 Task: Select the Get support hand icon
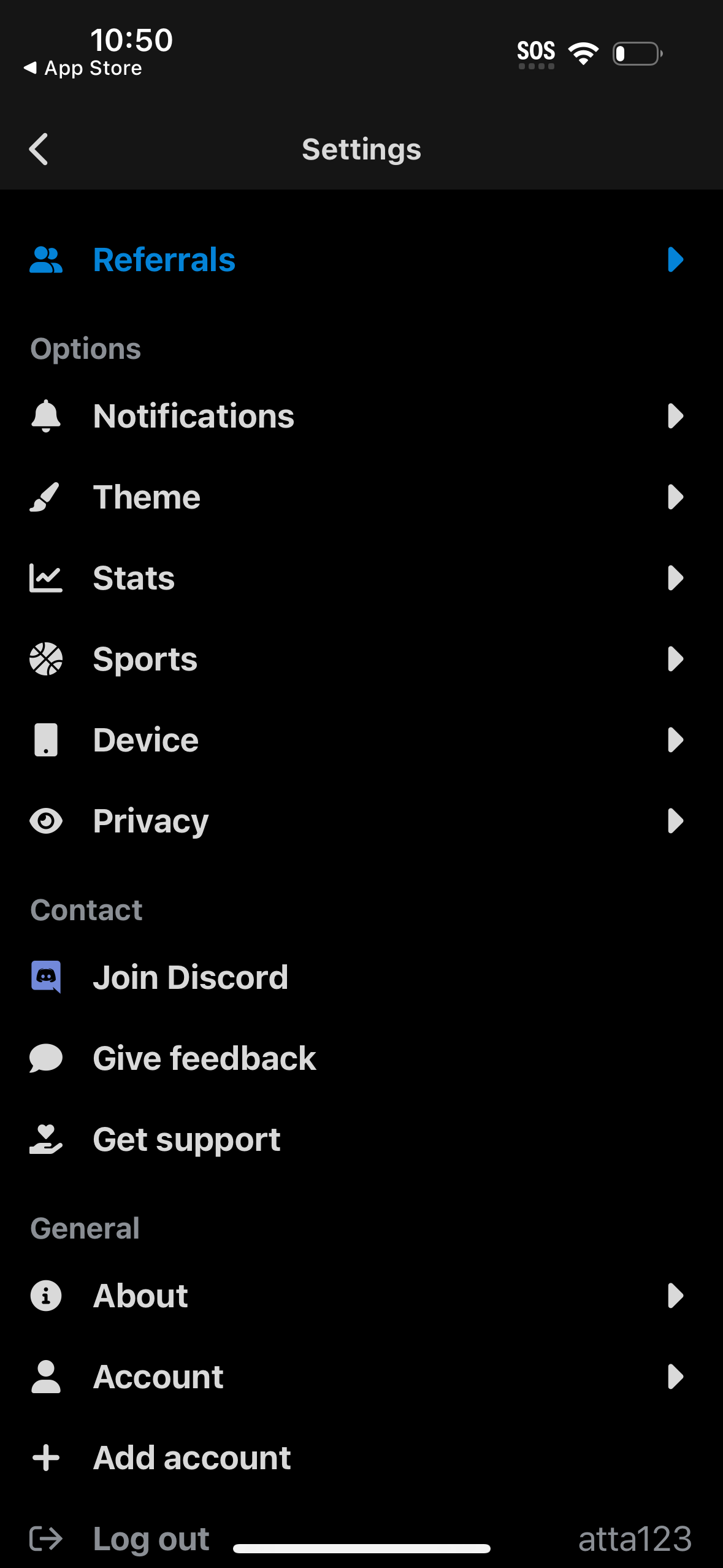point(46,1139)
